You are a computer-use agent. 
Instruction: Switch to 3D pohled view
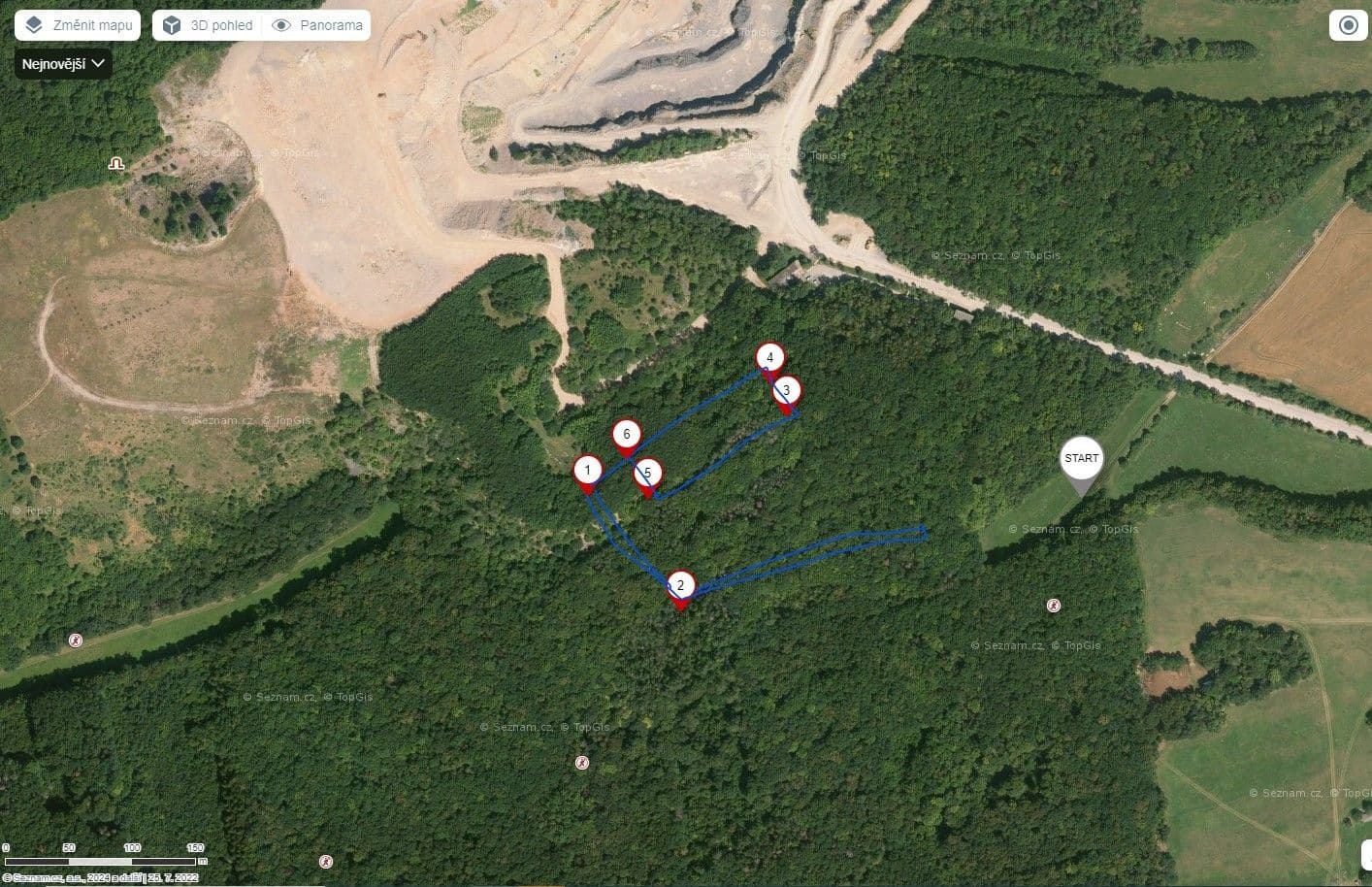pyautogui.click(x=208, y=25)
